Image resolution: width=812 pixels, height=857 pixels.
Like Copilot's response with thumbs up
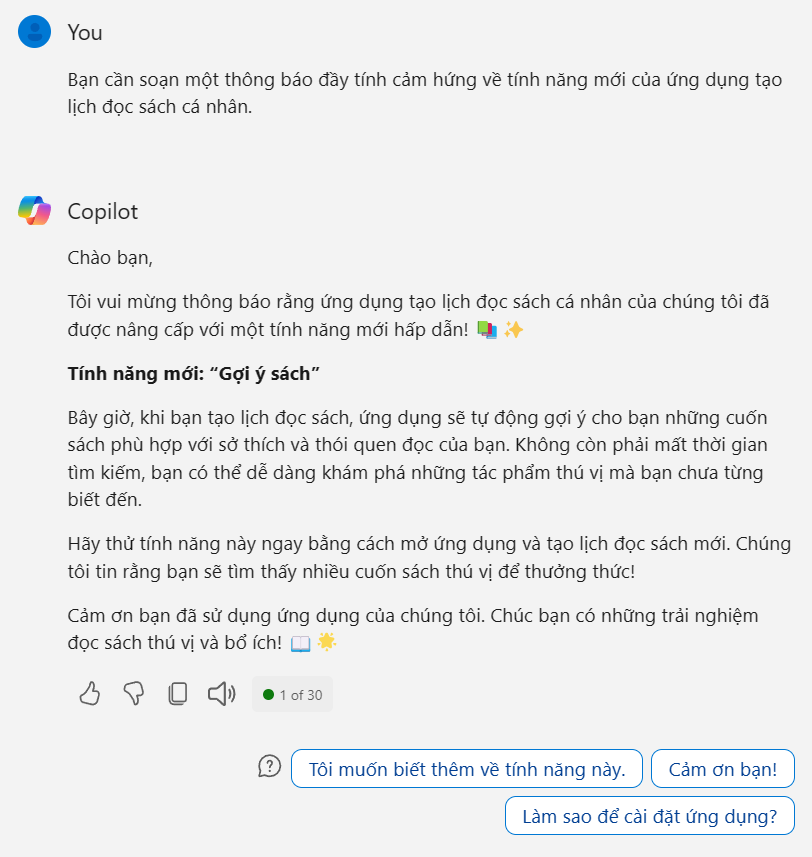90,694
